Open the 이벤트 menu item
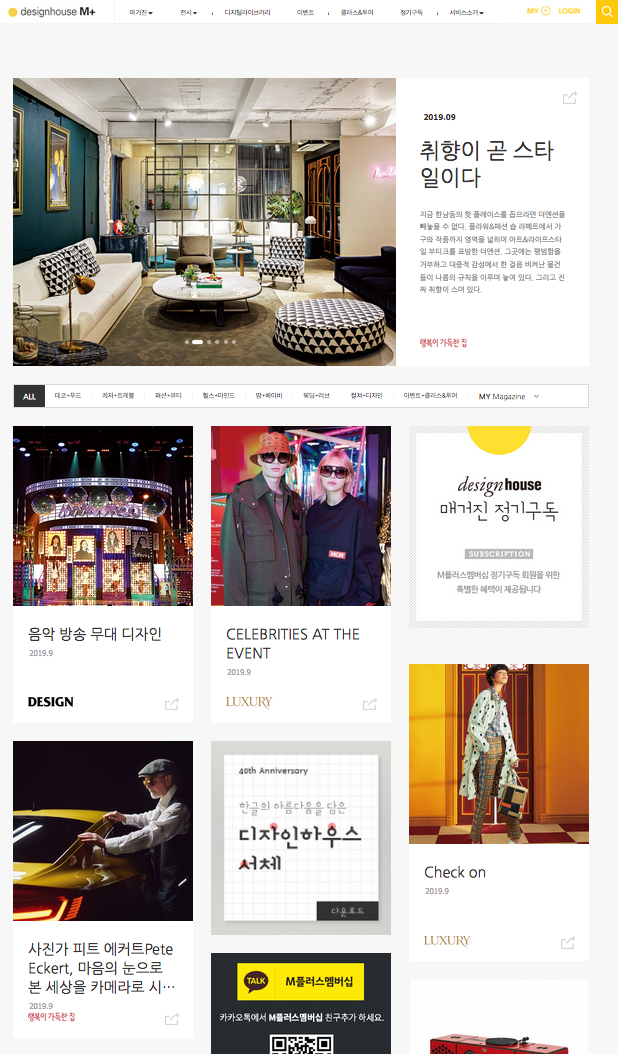The width and height of the screenshot is (618, 1054). point(305,12)
